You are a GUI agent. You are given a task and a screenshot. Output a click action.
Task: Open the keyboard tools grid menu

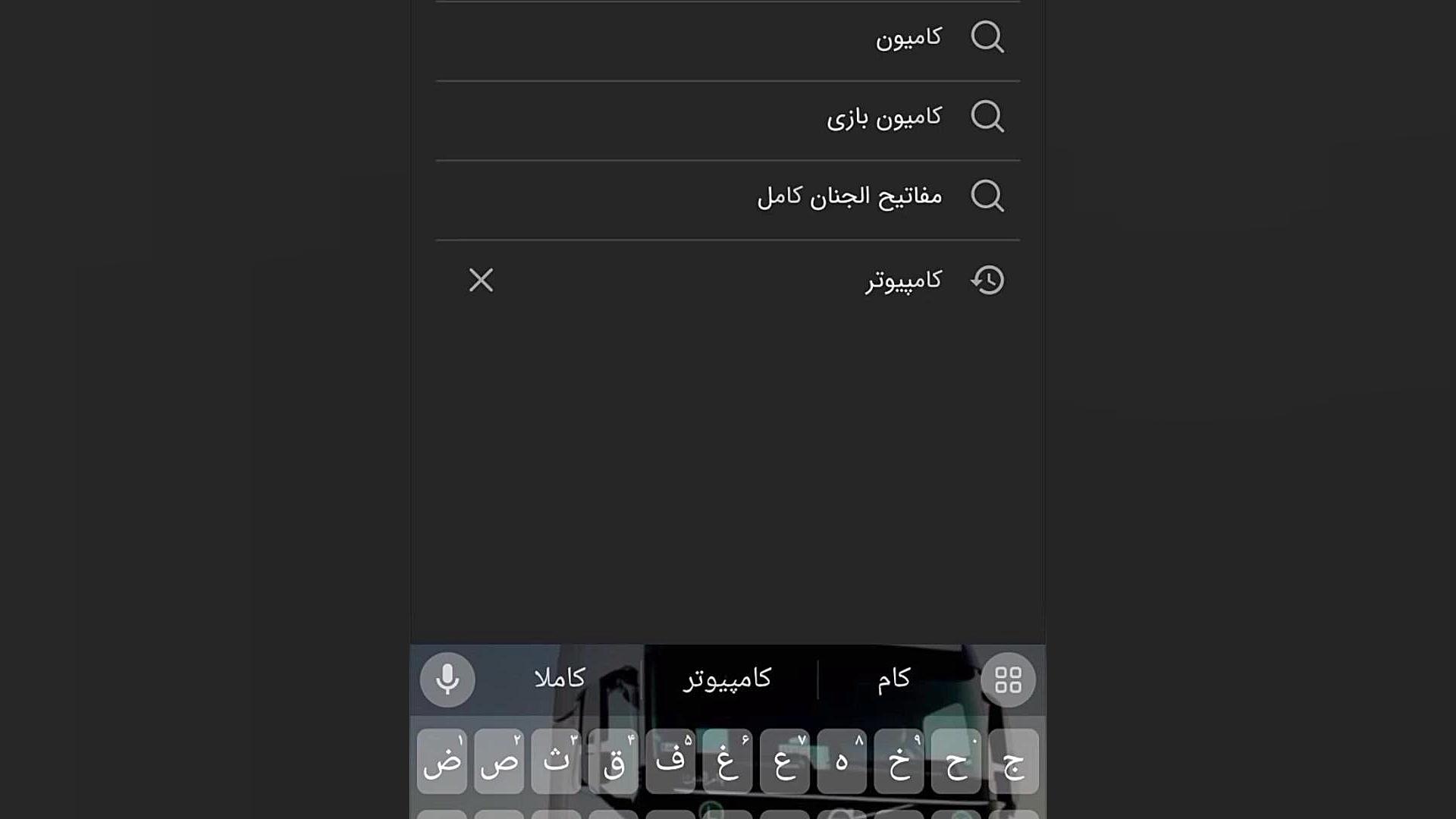click(1008, 679)
